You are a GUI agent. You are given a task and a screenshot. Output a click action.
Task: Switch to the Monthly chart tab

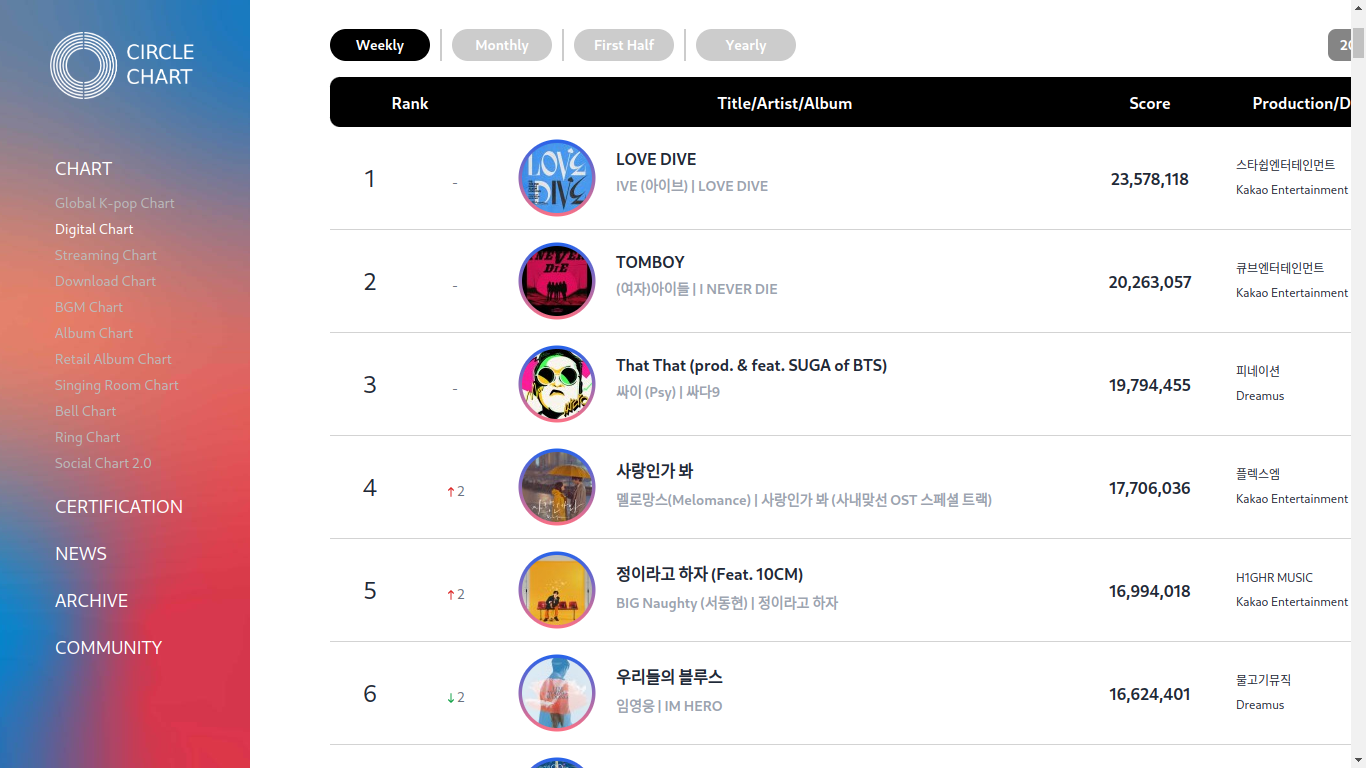[501, 45]
